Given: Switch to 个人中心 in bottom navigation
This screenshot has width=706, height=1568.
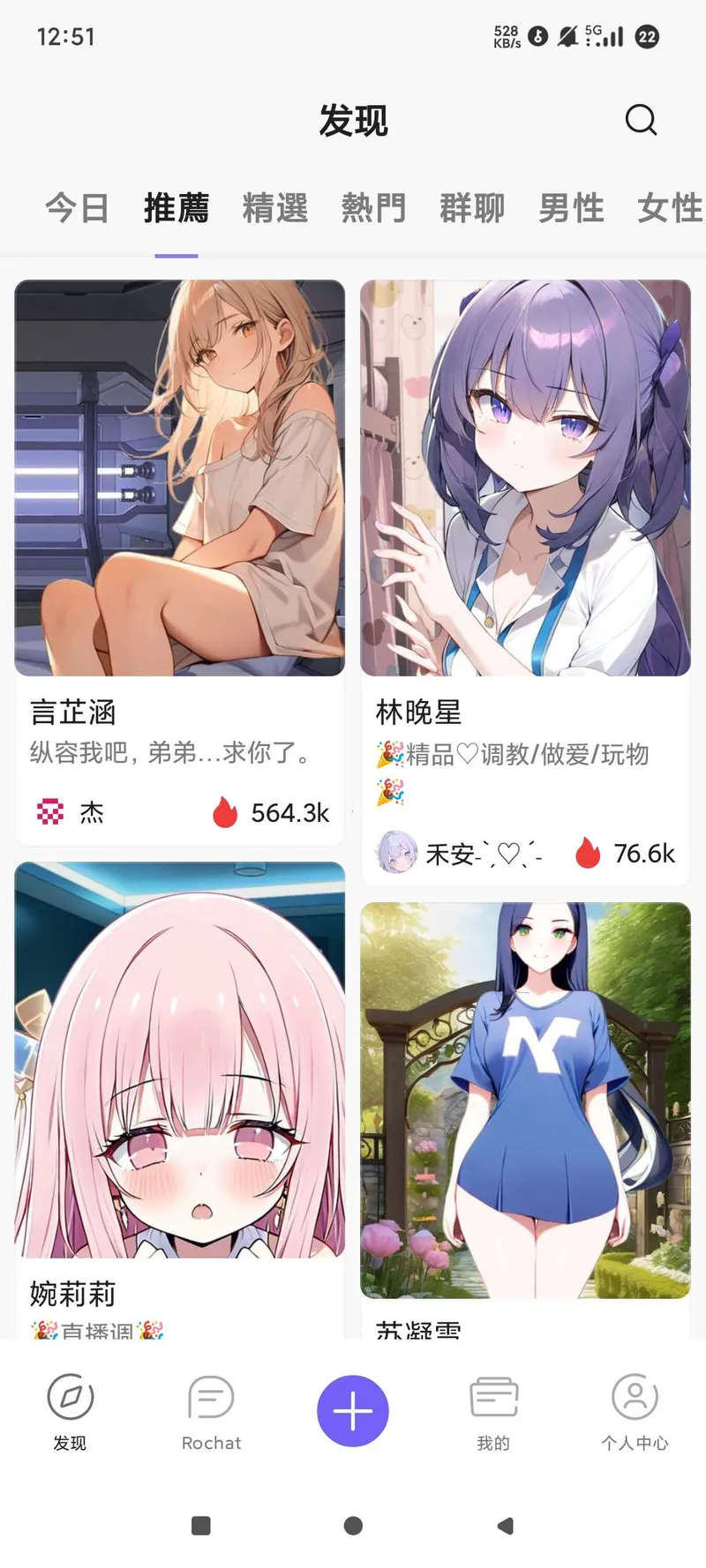Looking at the screenshot, I should point(635,1411).
